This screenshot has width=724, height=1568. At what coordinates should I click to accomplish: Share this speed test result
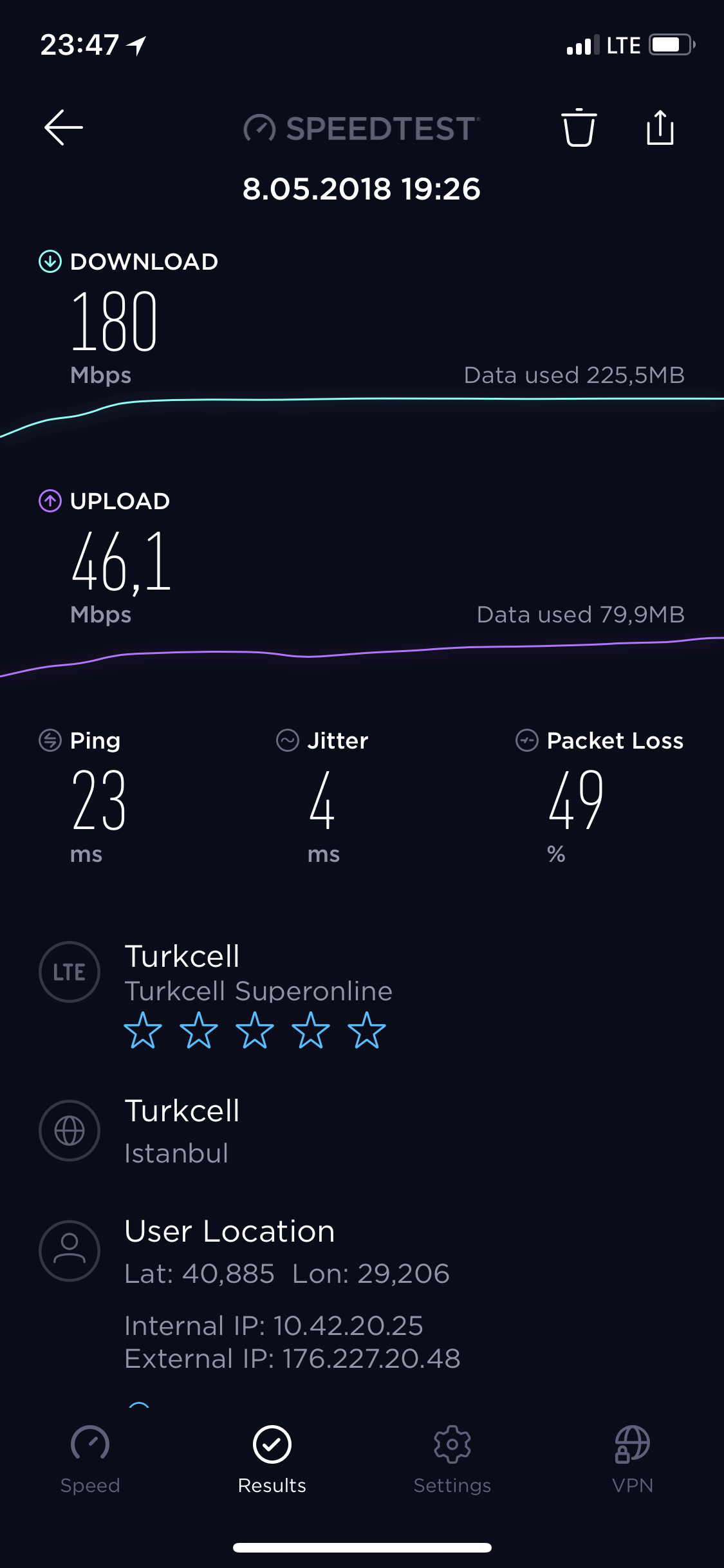660,127
